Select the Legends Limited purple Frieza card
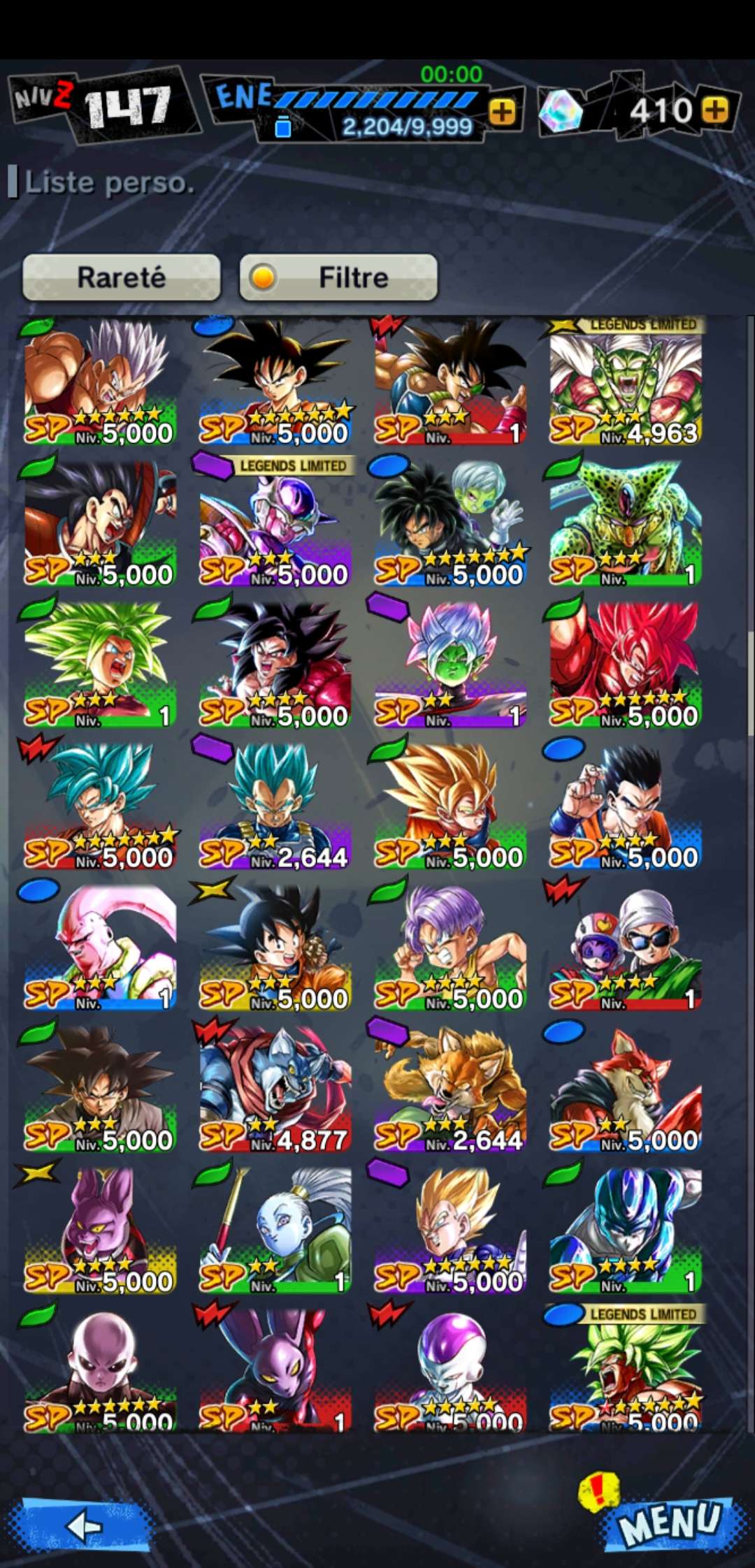Image resolution: width=755 pixels, height=1568 pixels. 275,524
